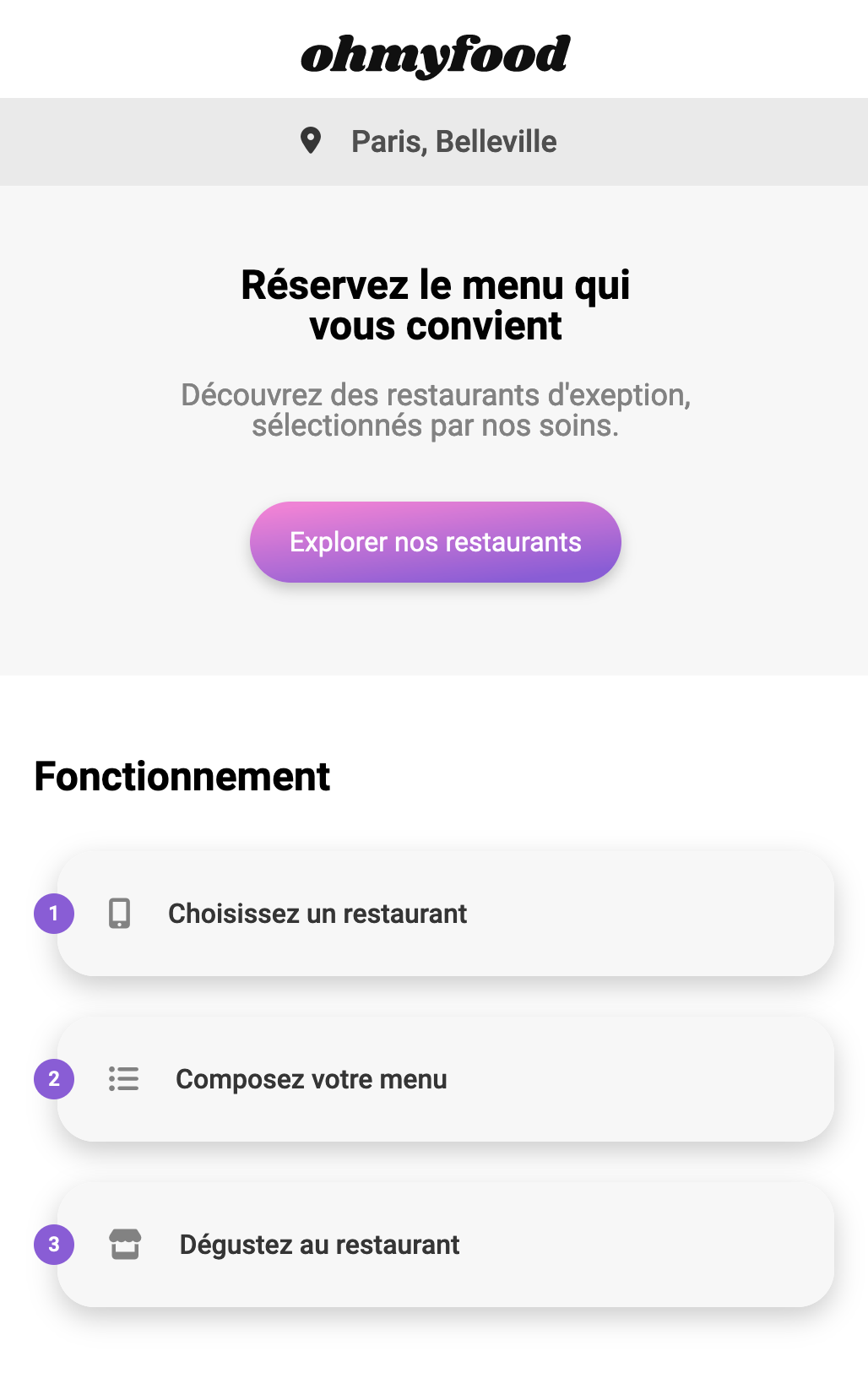This screenshot has width=868, height=1373.
Task: Click the ohmyfood logo
Action: pos(434,54)
